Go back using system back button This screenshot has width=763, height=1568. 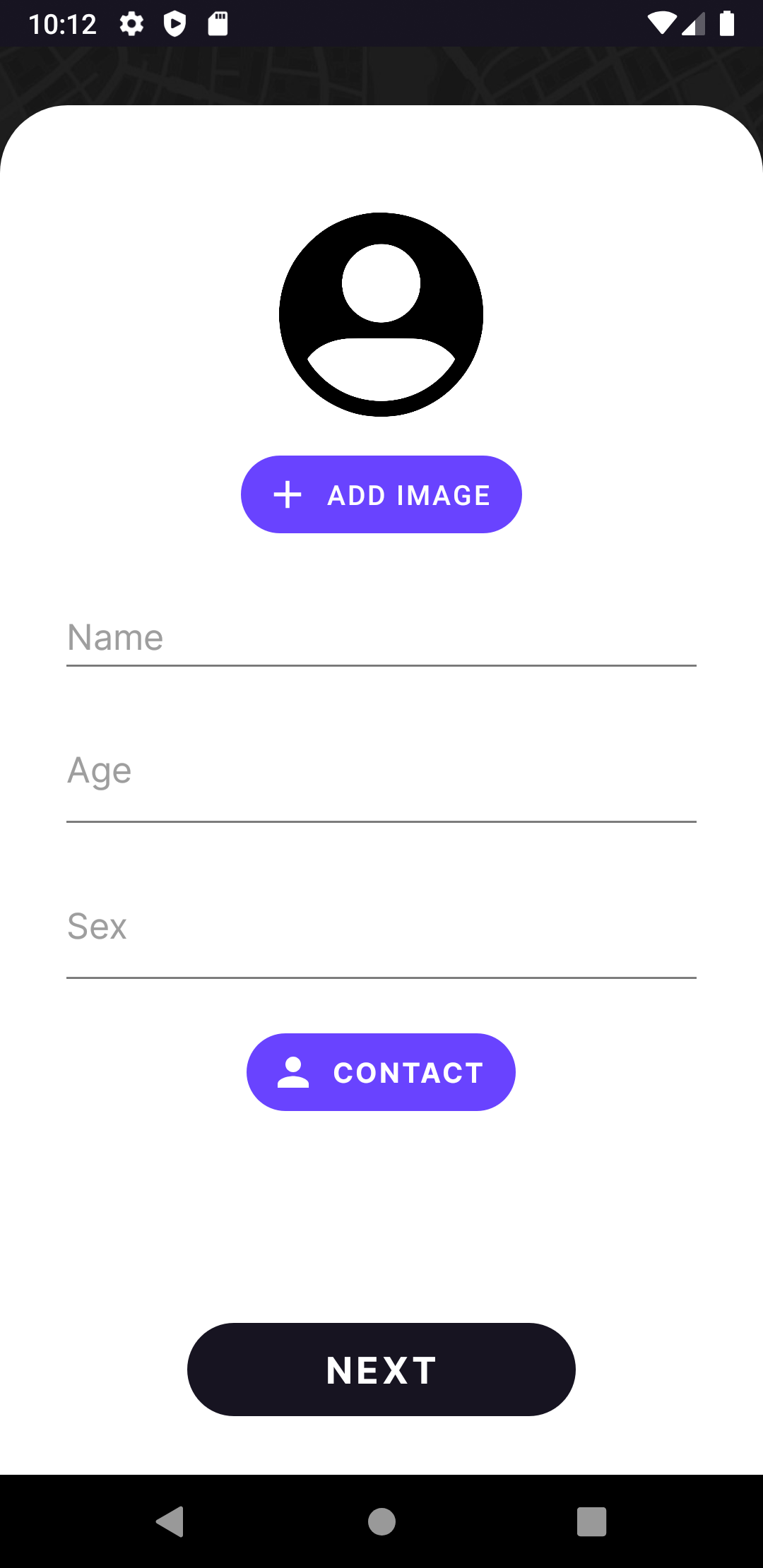click(170, 1521)
